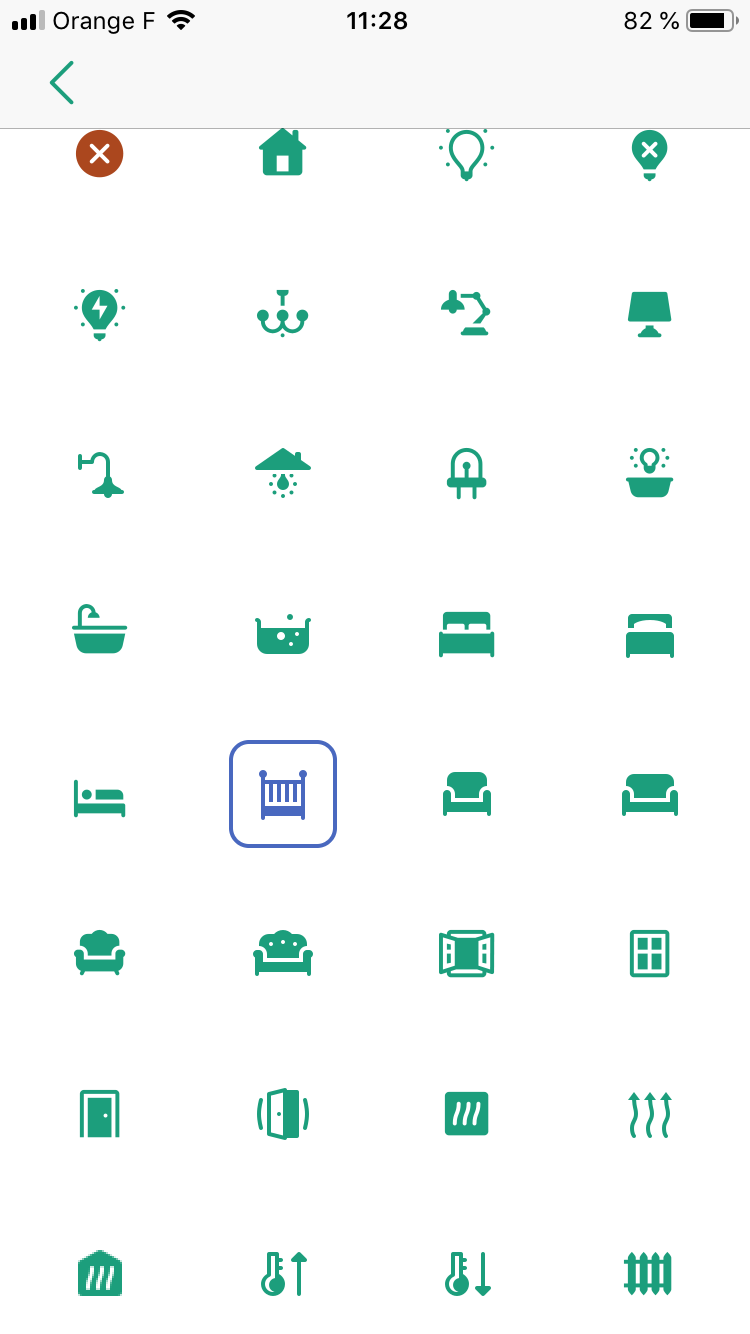Select the thermometer with up arrow icon
This screenshot has height=1334, width=750.
[x=283, y=1273]
